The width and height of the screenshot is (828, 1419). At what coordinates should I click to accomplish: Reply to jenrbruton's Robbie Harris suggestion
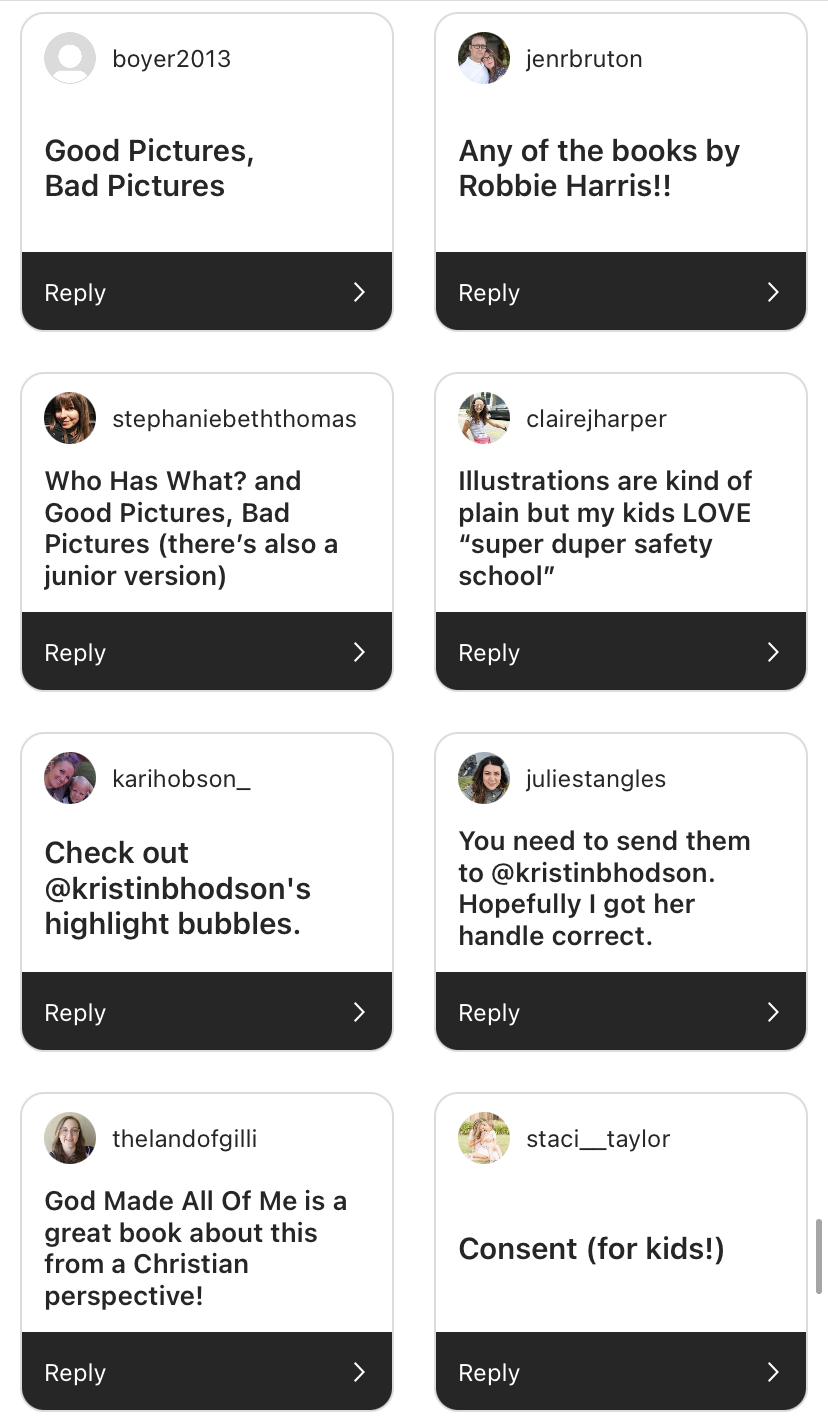coord(621,292)
